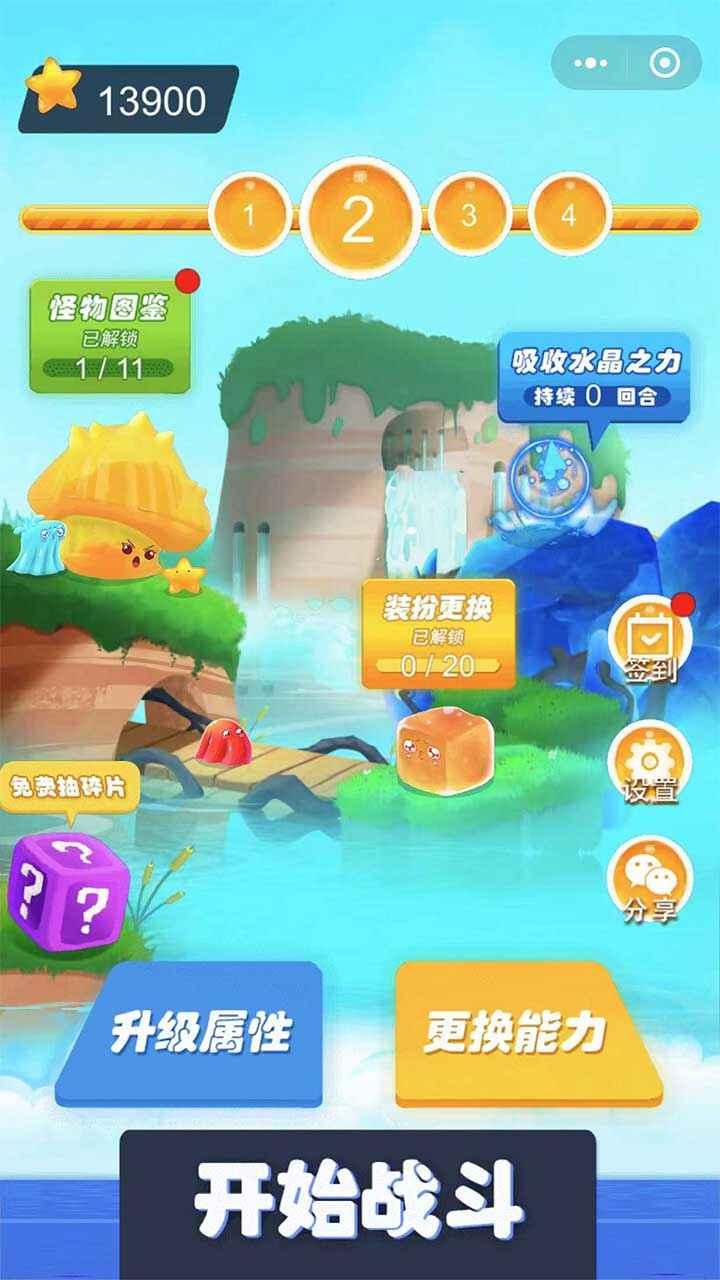Select level 1 on the stage bar
This screenshot has width=720, height=1280.
pyautogui.click(x=249, y=215)
